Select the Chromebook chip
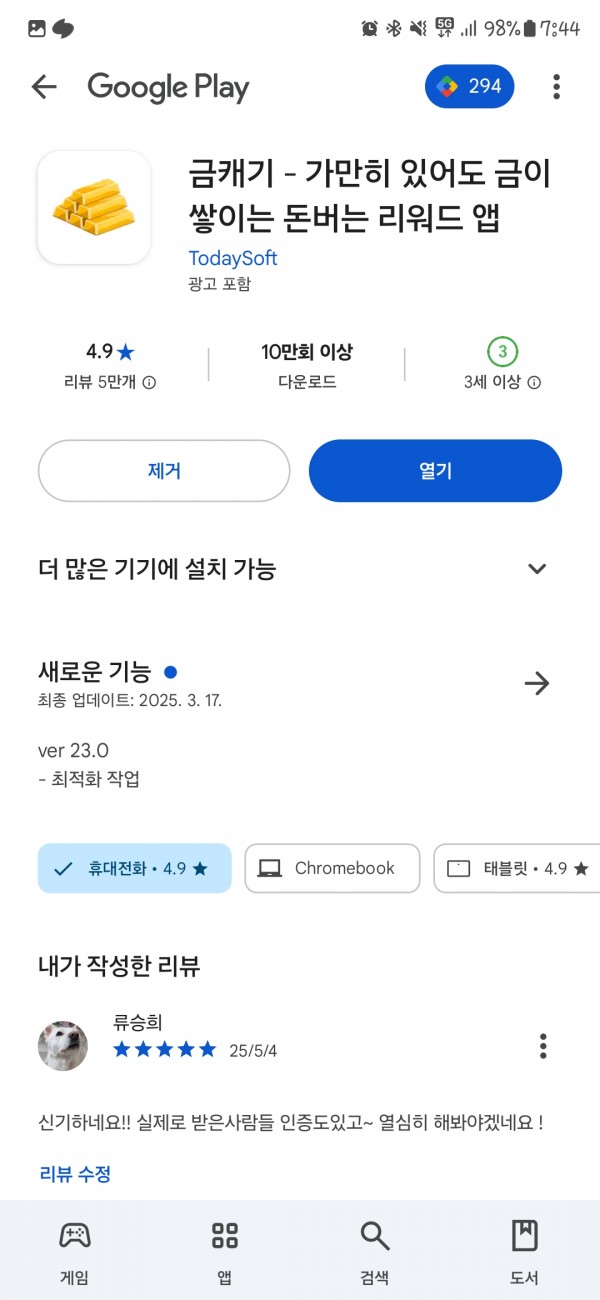The image size is (600, 1300). tap(330, 868)
